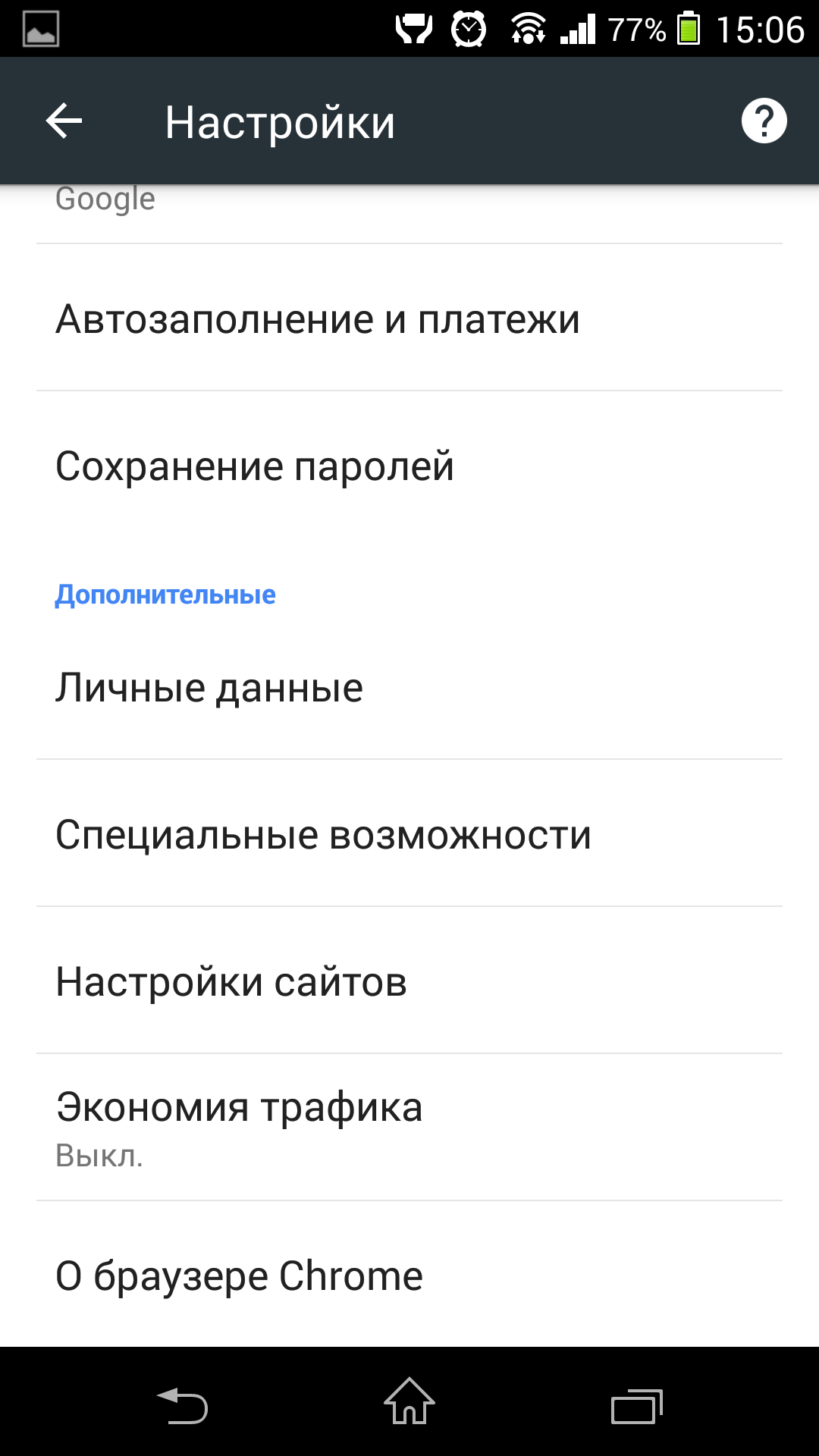Viewport: 819px width, 1456px height.
Task: Open Настройки сайтов
Action: pos(231,982)
